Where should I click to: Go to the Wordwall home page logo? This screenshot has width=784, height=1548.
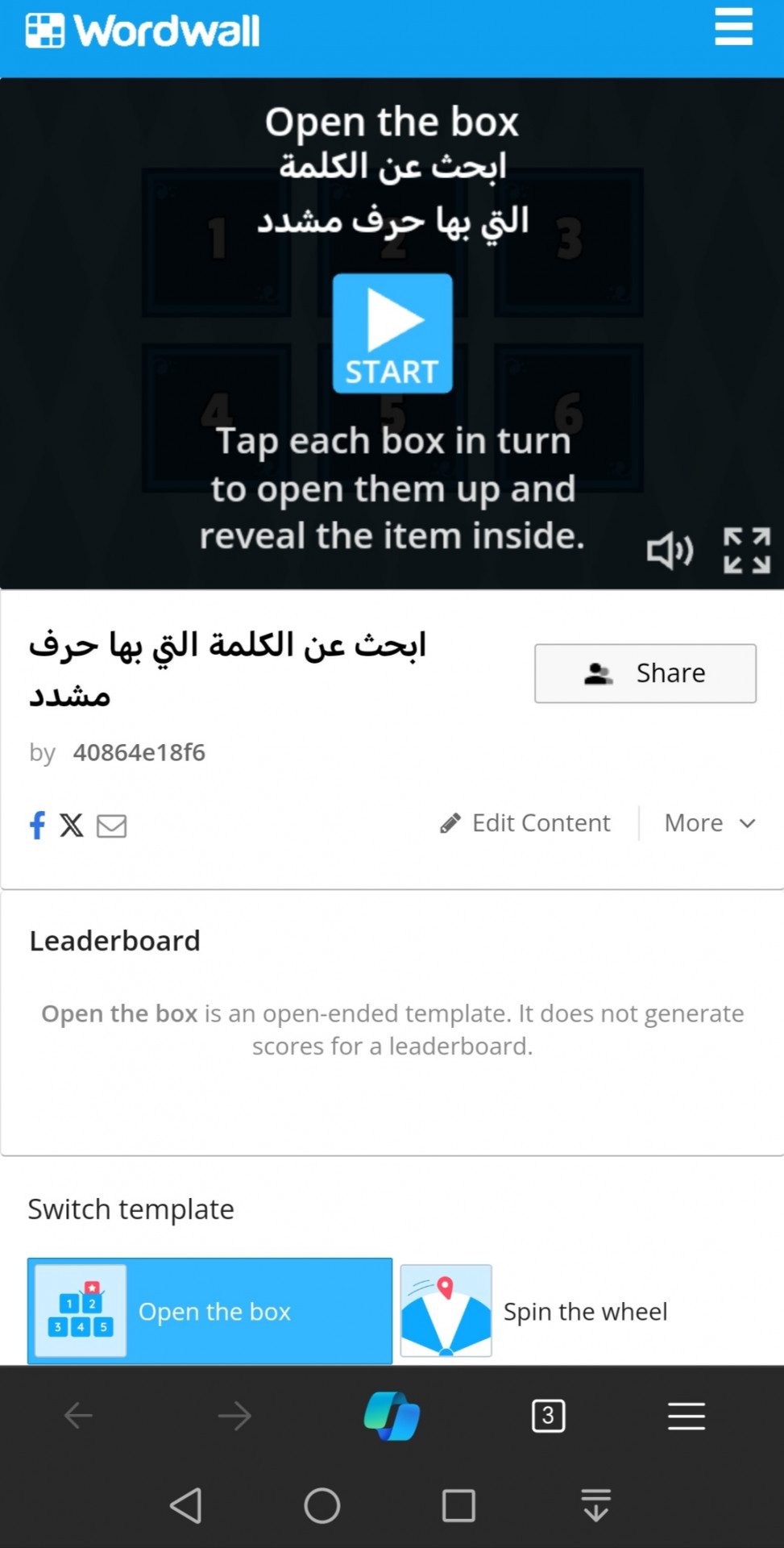click(x=143, y=31)
